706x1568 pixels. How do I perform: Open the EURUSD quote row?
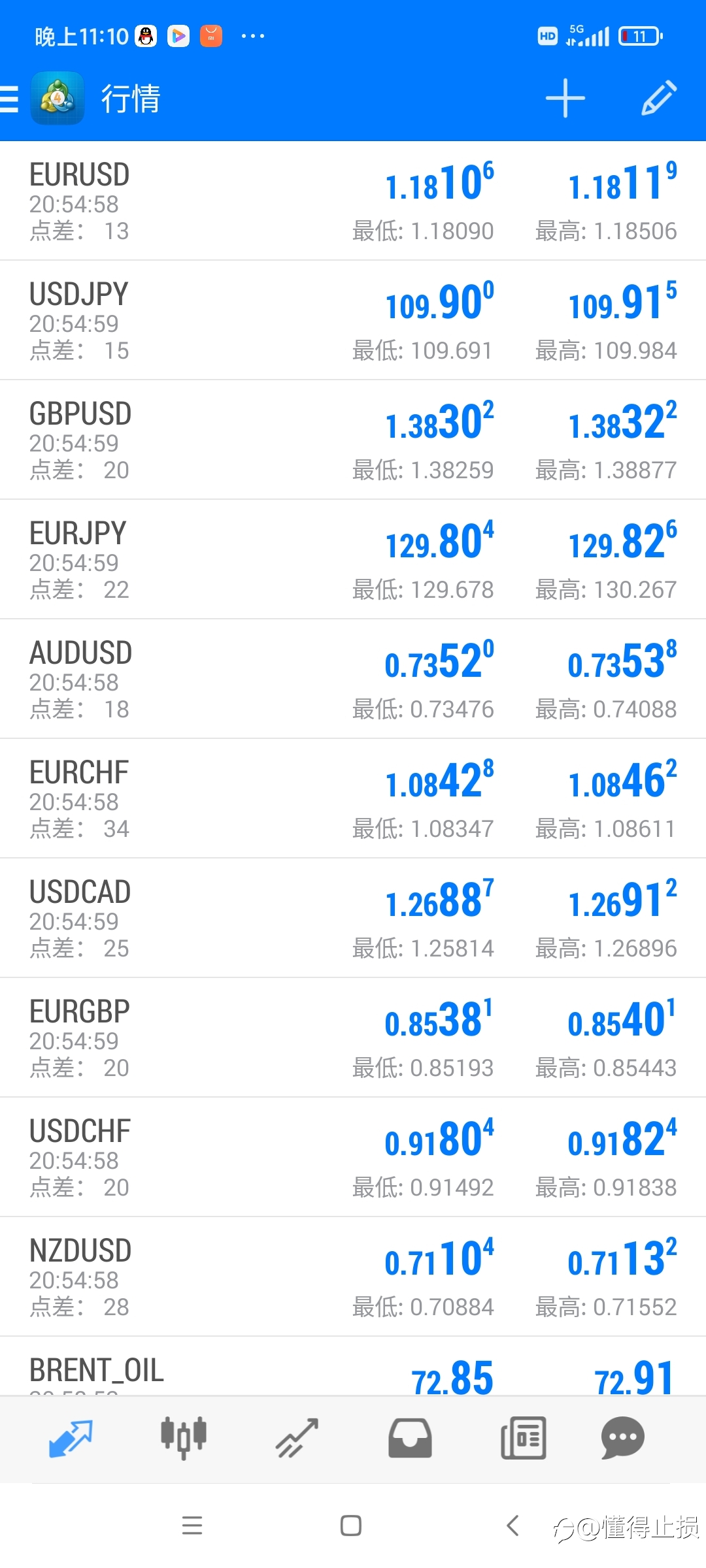pos(353,201)
